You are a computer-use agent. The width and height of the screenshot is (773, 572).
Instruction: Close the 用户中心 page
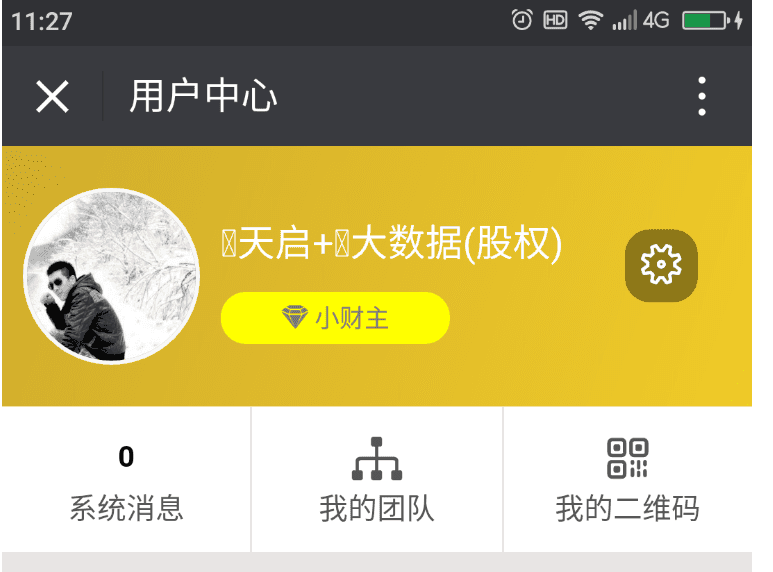click(x=52, y=97)
